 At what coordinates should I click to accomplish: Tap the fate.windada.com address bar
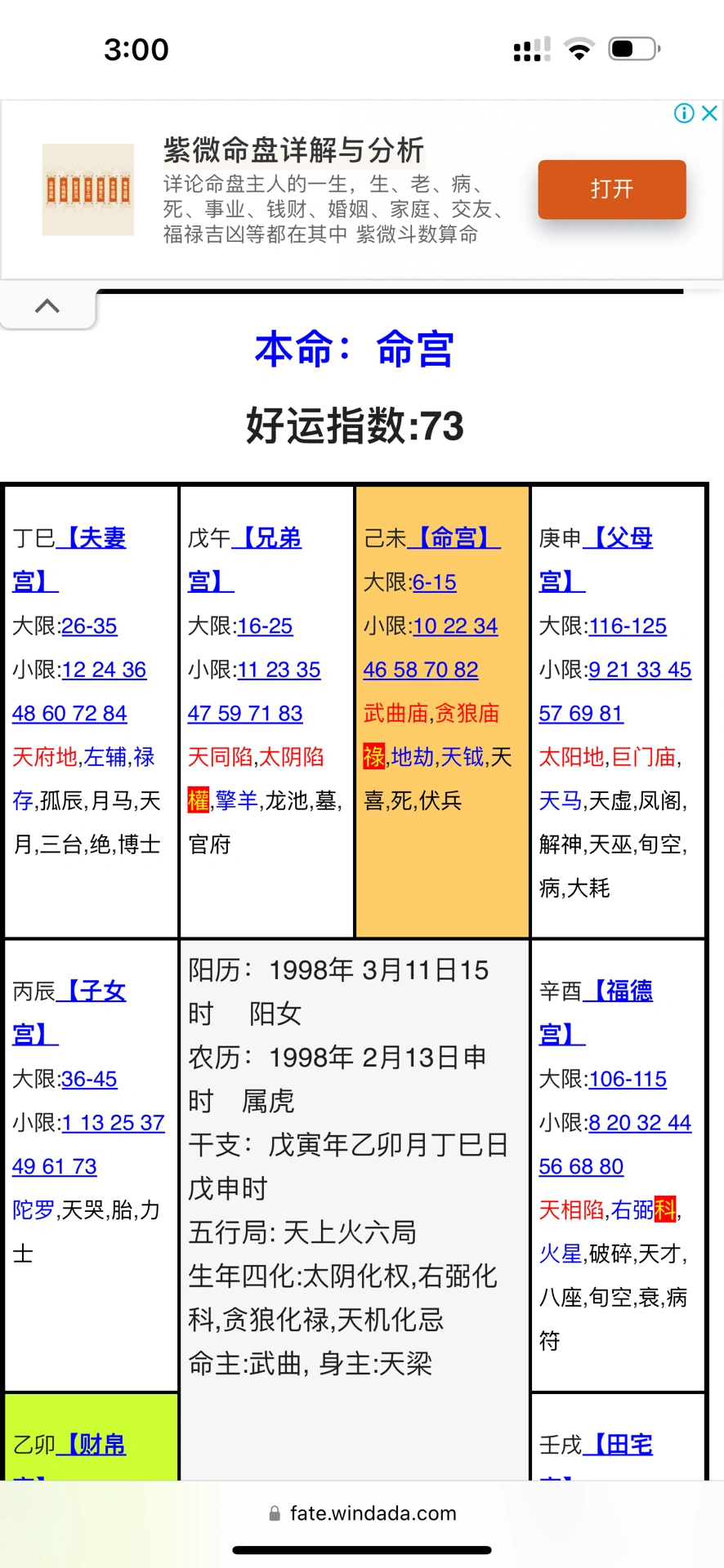[373, 1512]
